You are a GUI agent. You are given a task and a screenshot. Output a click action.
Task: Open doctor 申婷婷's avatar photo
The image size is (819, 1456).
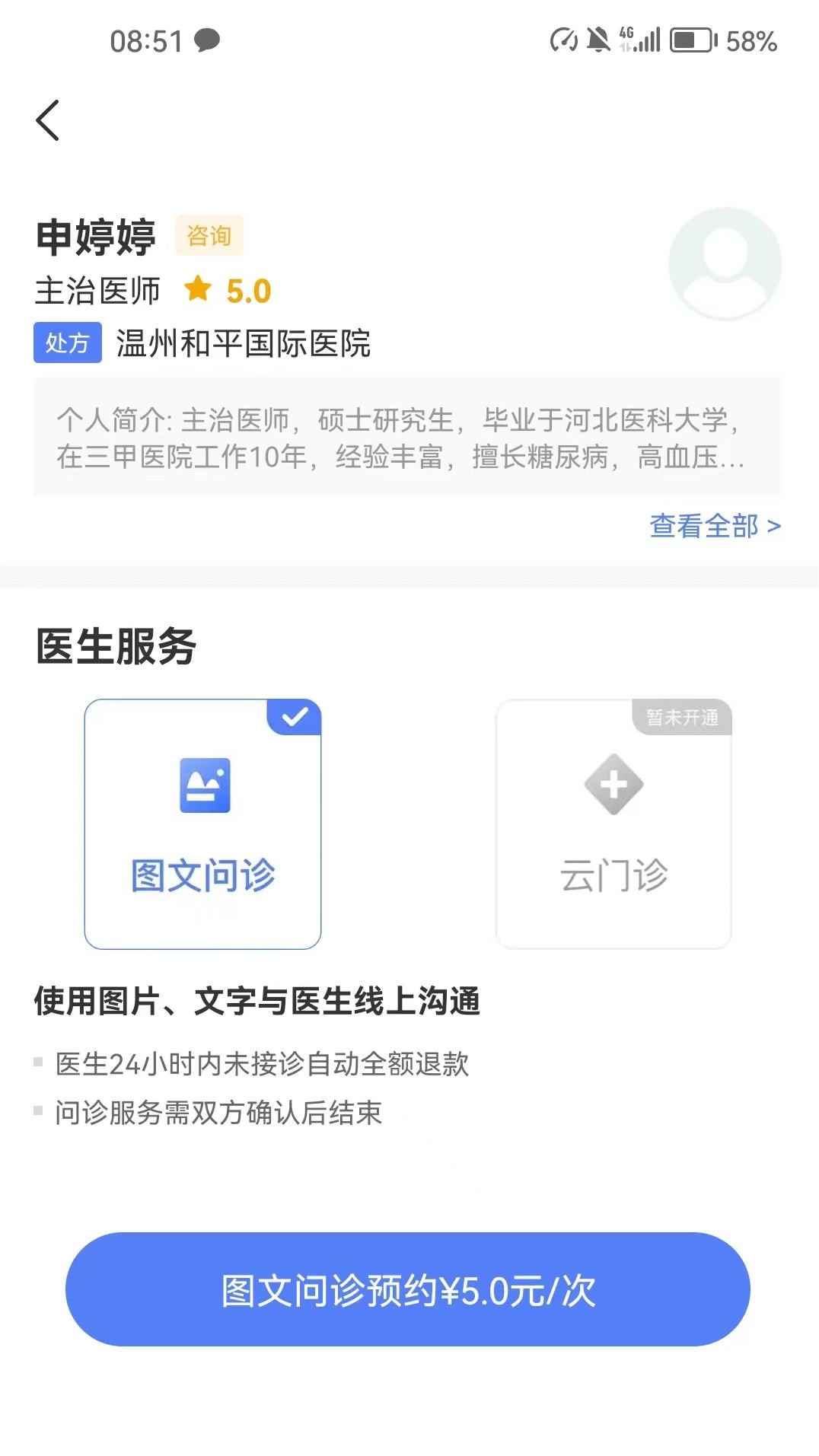point(725,264)
